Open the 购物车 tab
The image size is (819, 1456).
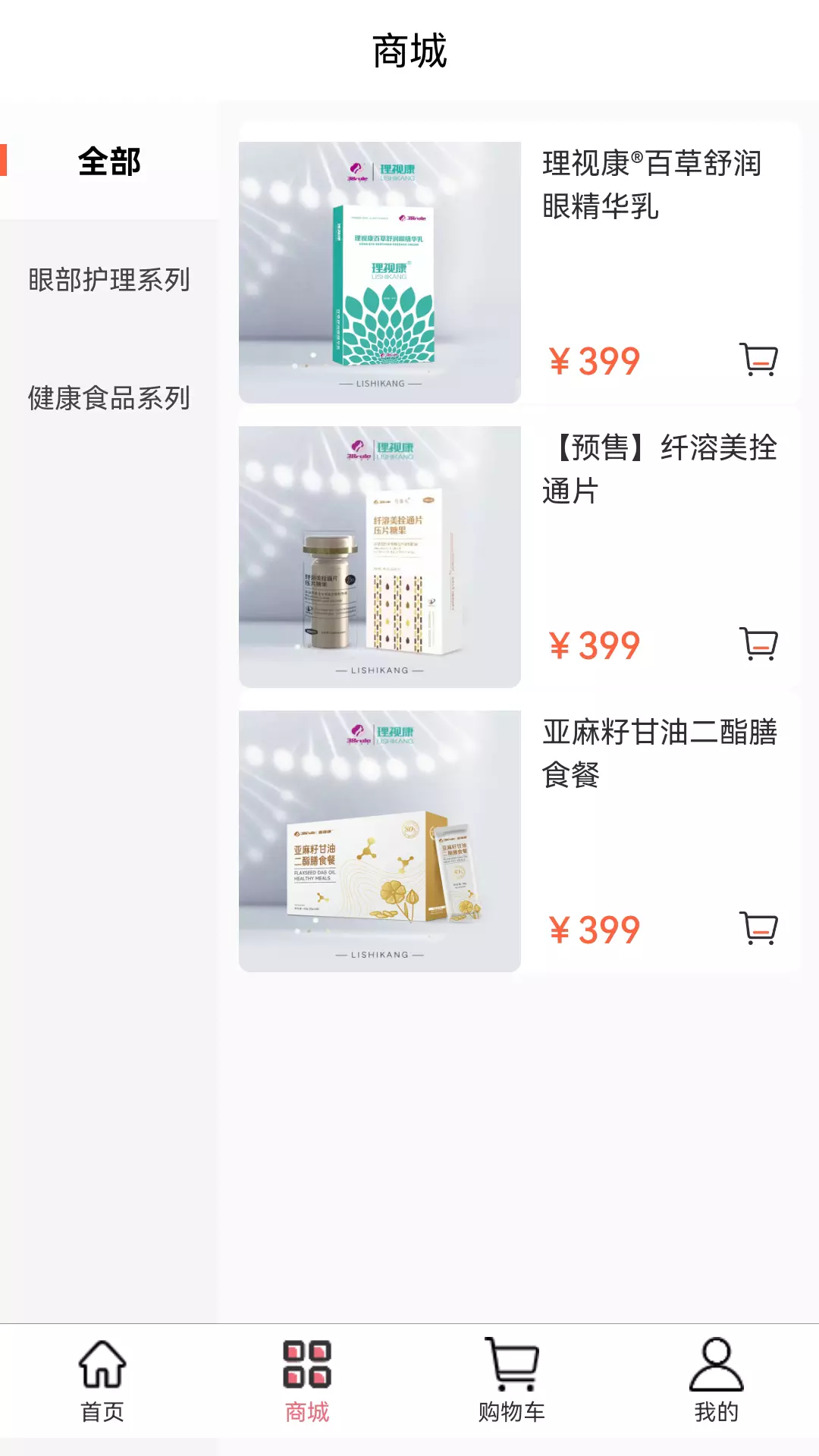[512, 1381]
